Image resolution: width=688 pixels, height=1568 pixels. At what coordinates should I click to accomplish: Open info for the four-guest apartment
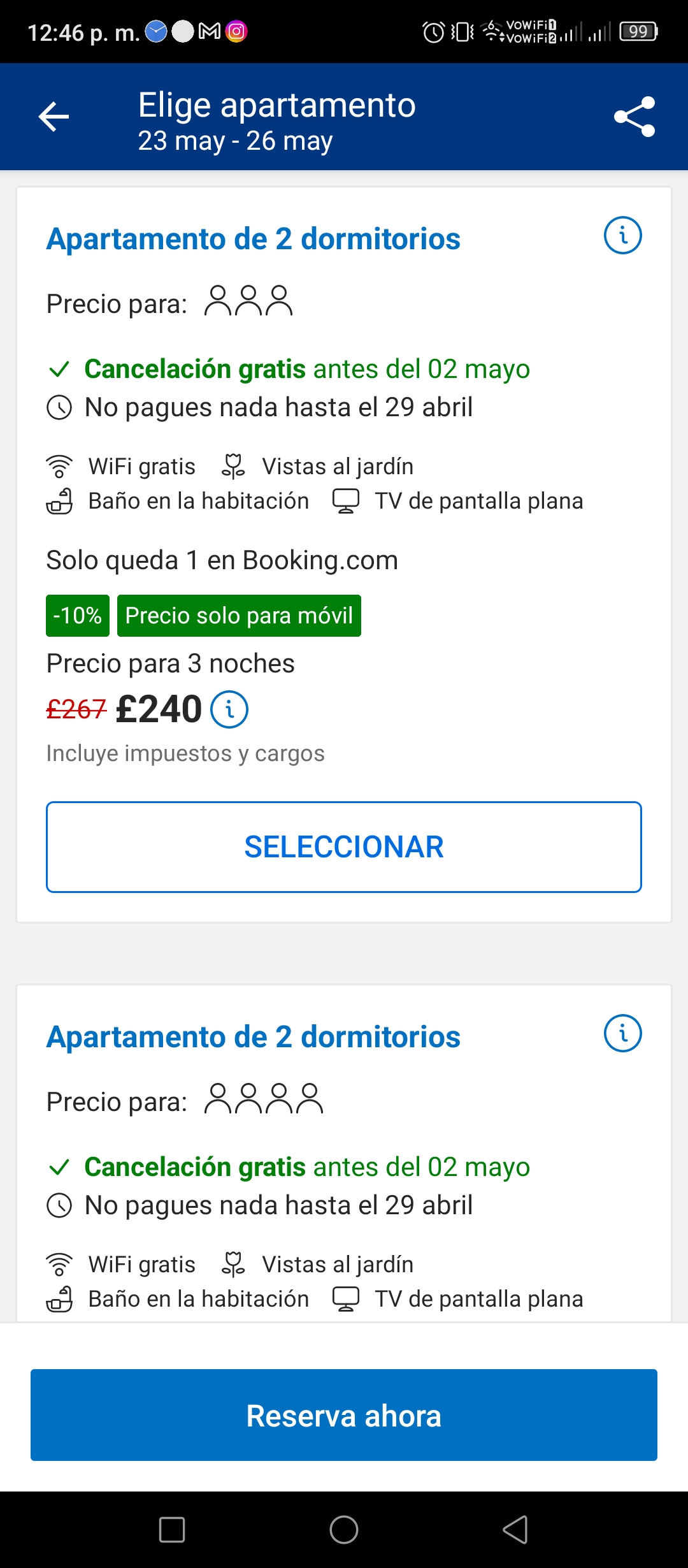point(622,1033)
